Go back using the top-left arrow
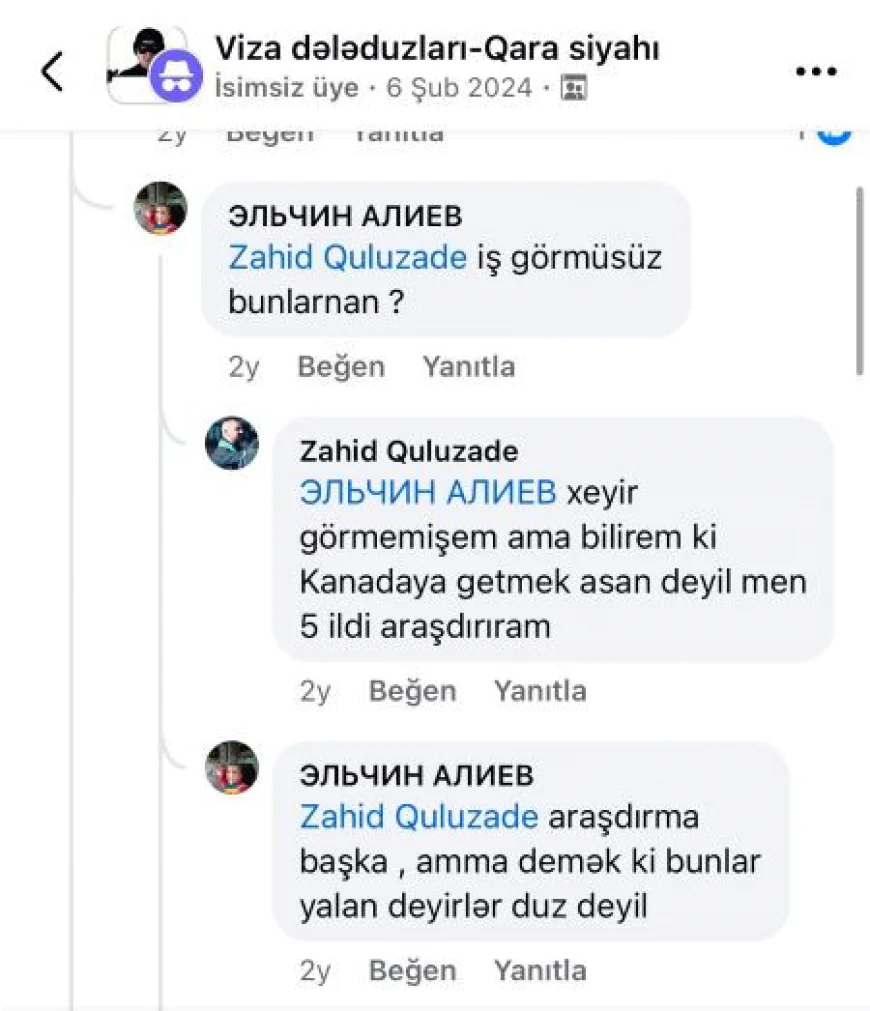This screenshot has height=1011, width=870. point(52,71)
